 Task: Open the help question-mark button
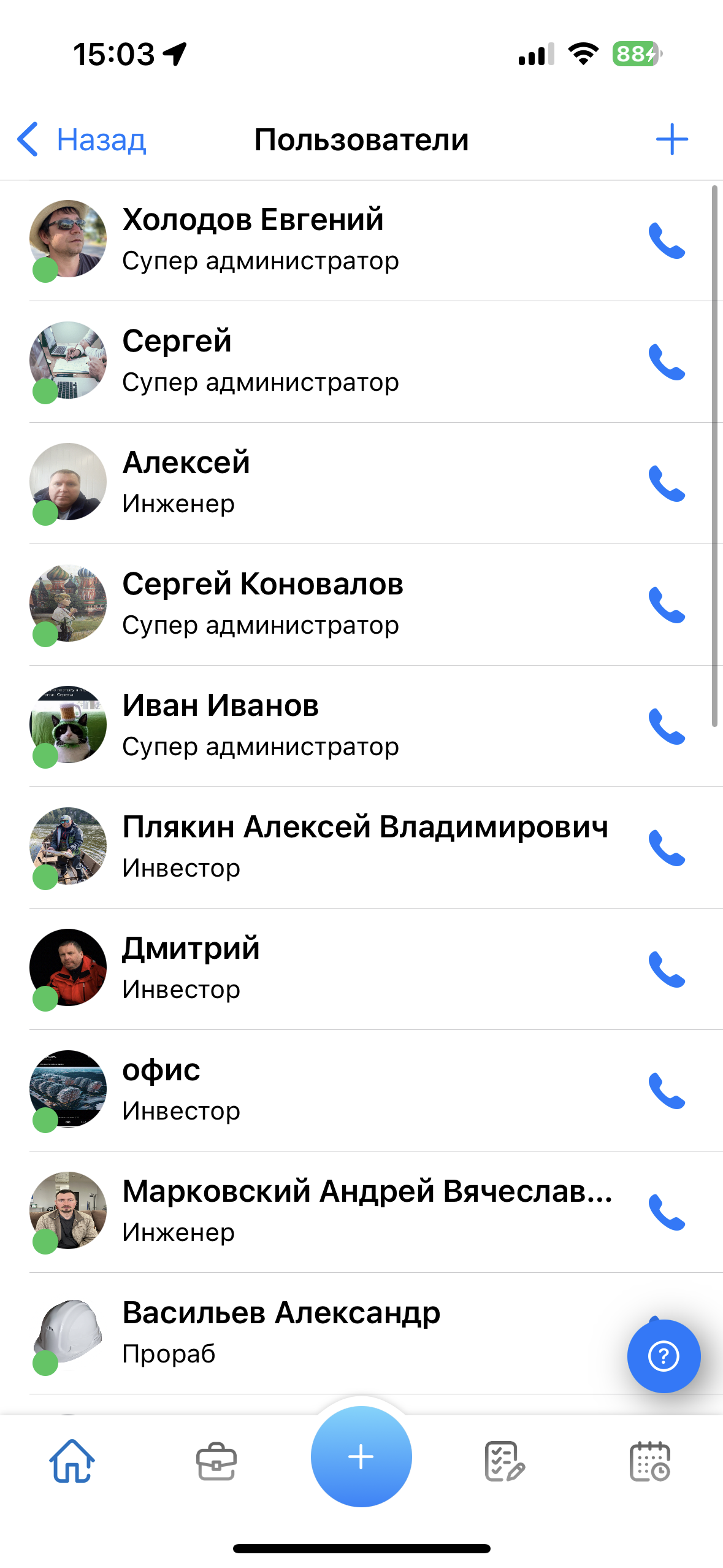664,1356
